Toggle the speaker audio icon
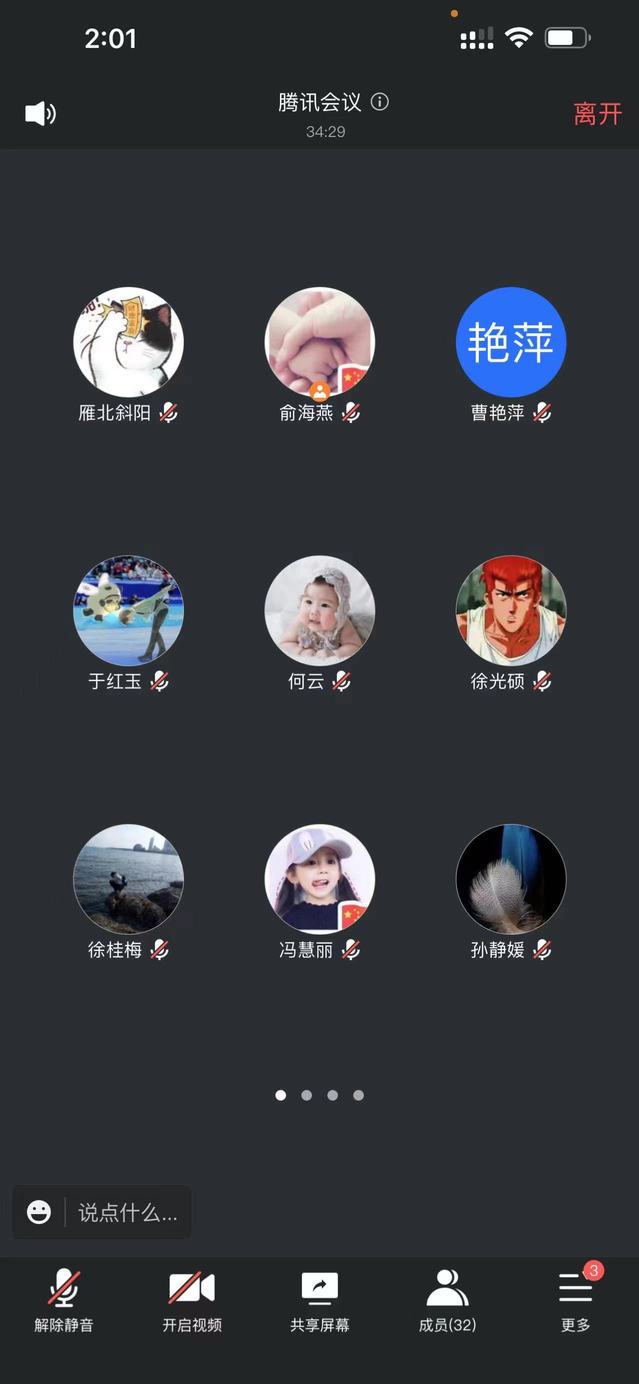The width and height of the screenshot is (639, 1384). click(x=40, y=114)
